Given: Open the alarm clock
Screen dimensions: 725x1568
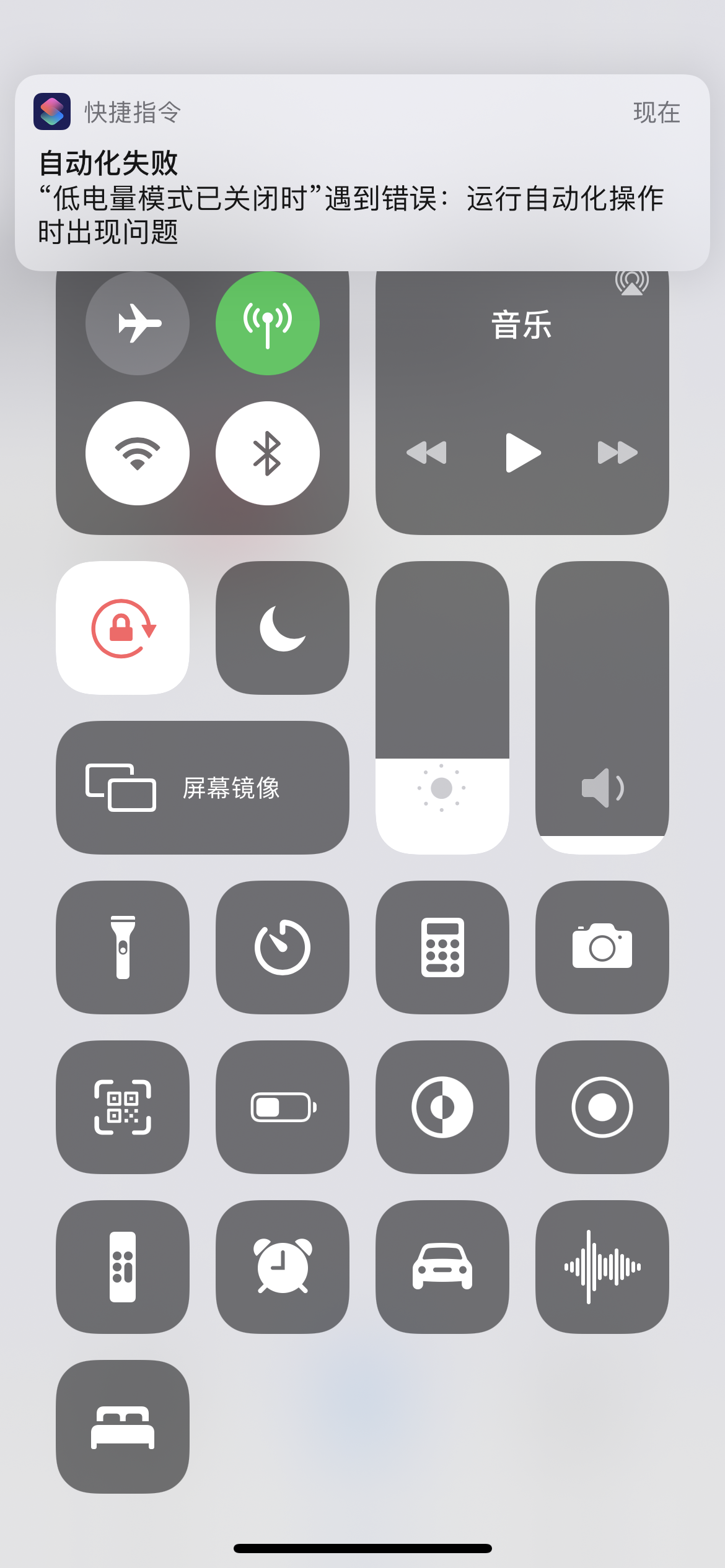Looking at the screenshot, I should click(x=283, y=1267).
